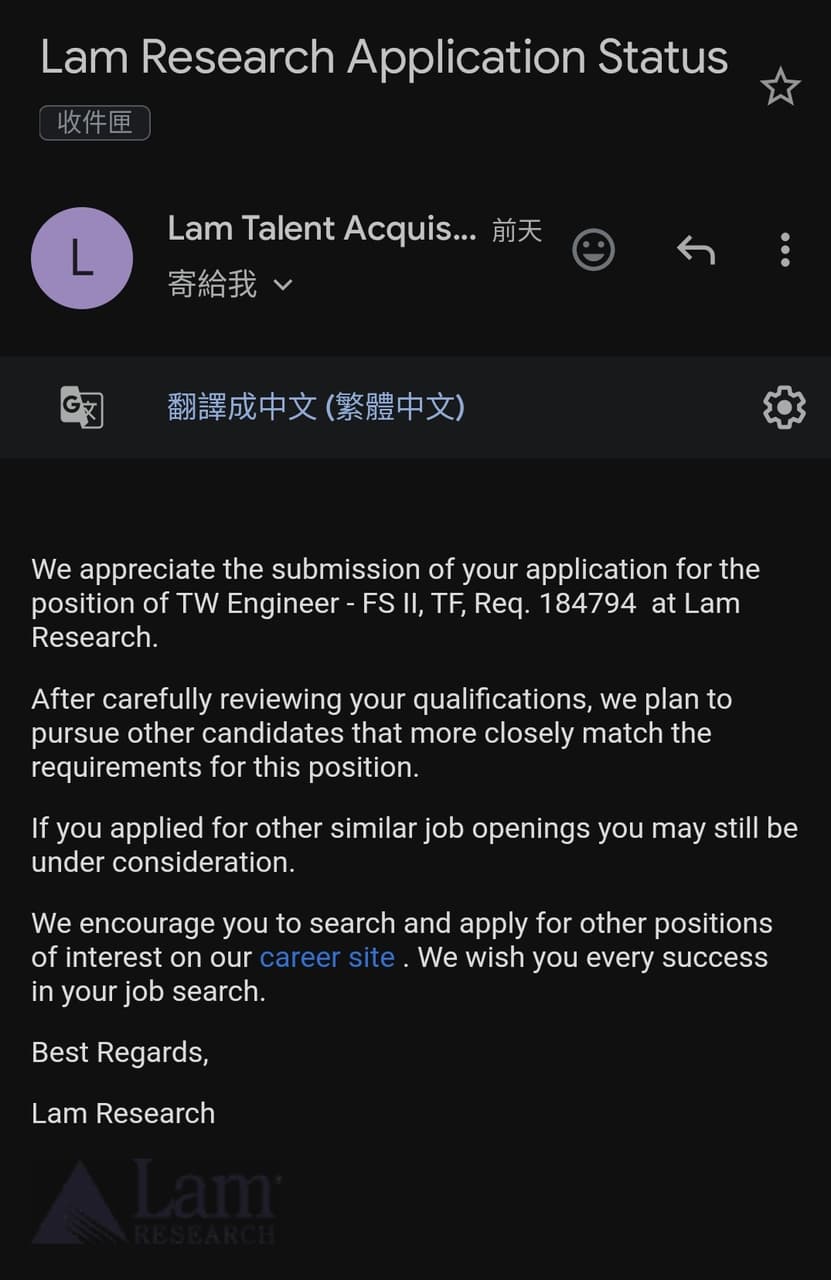Screen dimensions: 831x1280
Task: Translate email to 繁體中文
Action: (x=317, y=407)
